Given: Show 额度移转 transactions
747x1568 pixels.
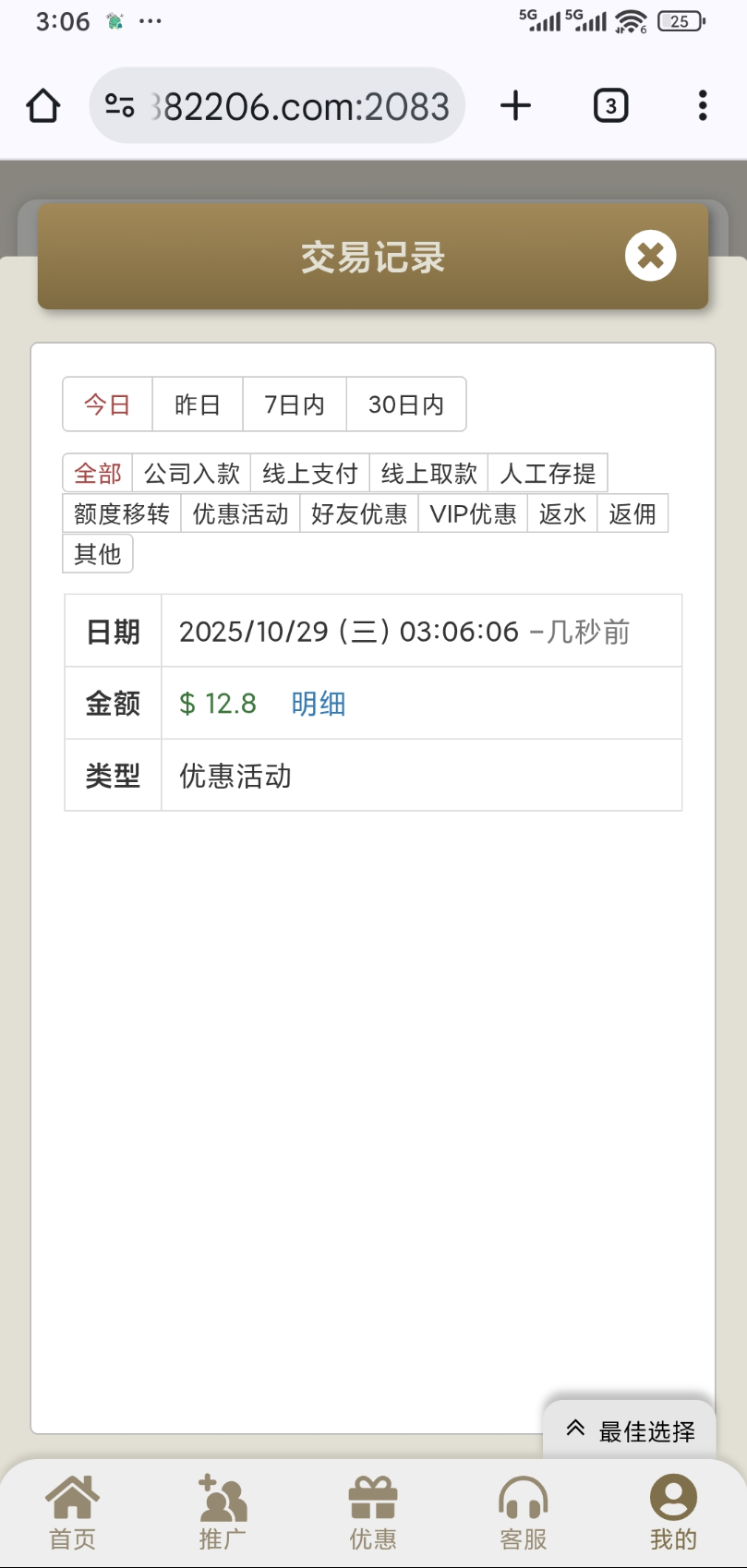Looking at the screenshot, I should pyautogui.click(x=122, y=513).
